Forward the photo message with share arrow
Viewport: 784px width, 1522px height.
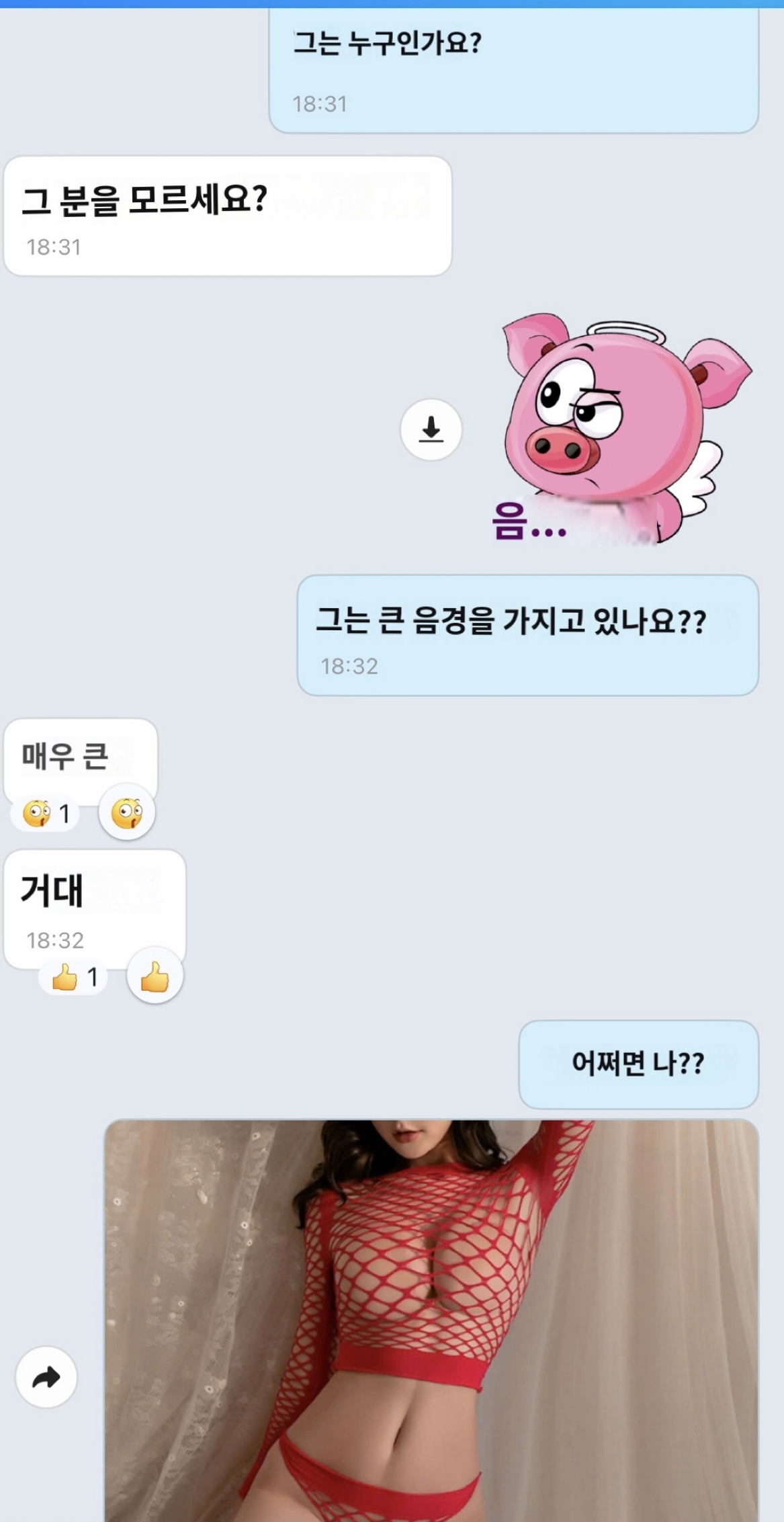pos(46,1377)
